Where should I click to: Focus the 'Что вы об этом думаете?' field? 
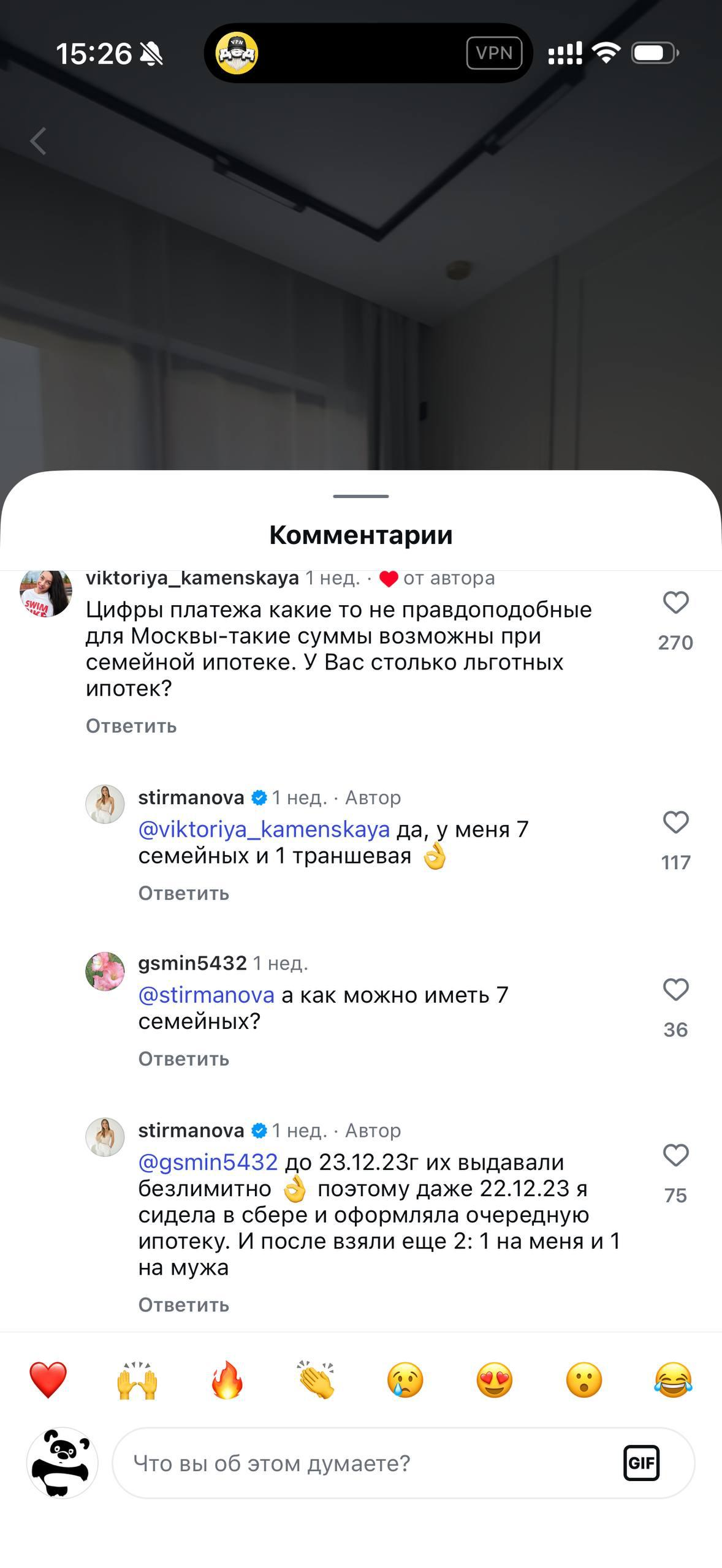[368, 1463]
